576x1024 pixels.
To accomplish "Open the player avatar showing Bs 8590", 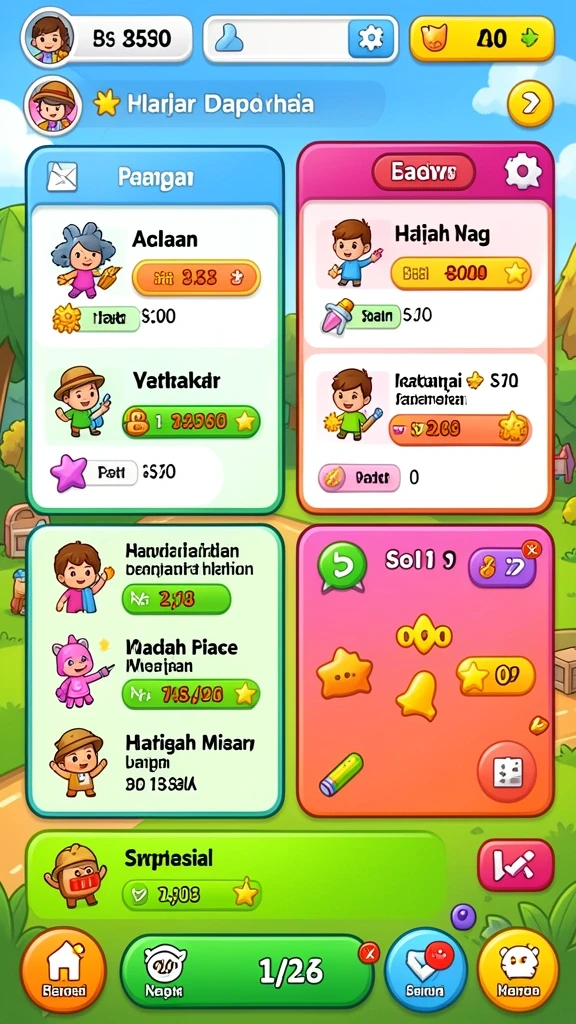I will pyautogui.click(x=47, y=38).
